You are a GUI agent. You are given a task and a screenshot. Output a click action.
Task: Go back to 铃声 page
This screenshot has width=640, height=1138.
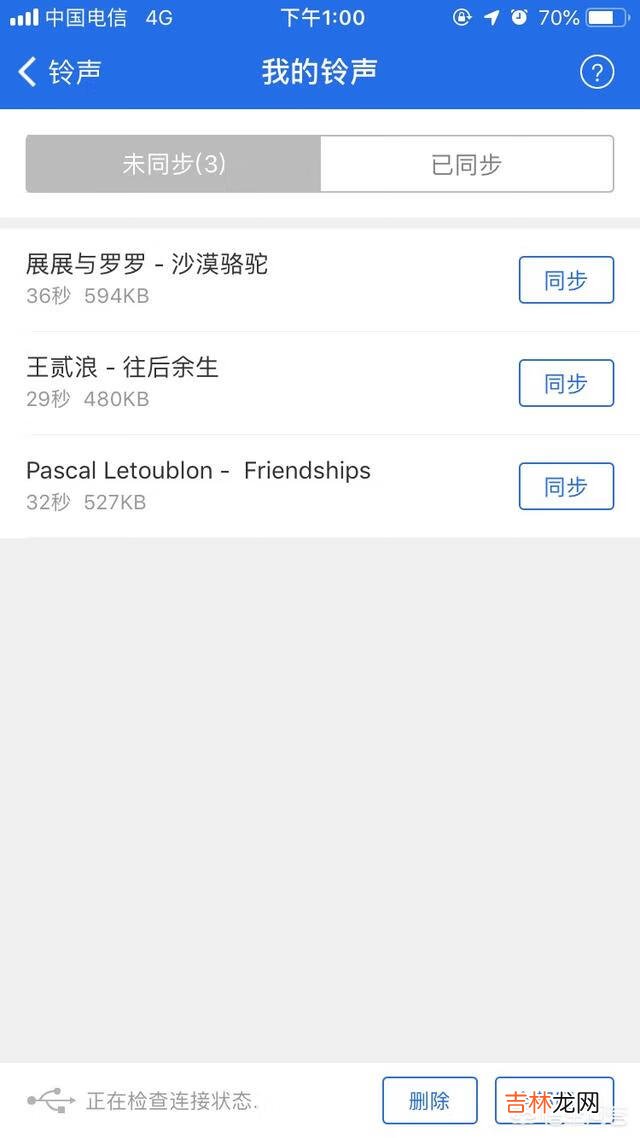60,72
